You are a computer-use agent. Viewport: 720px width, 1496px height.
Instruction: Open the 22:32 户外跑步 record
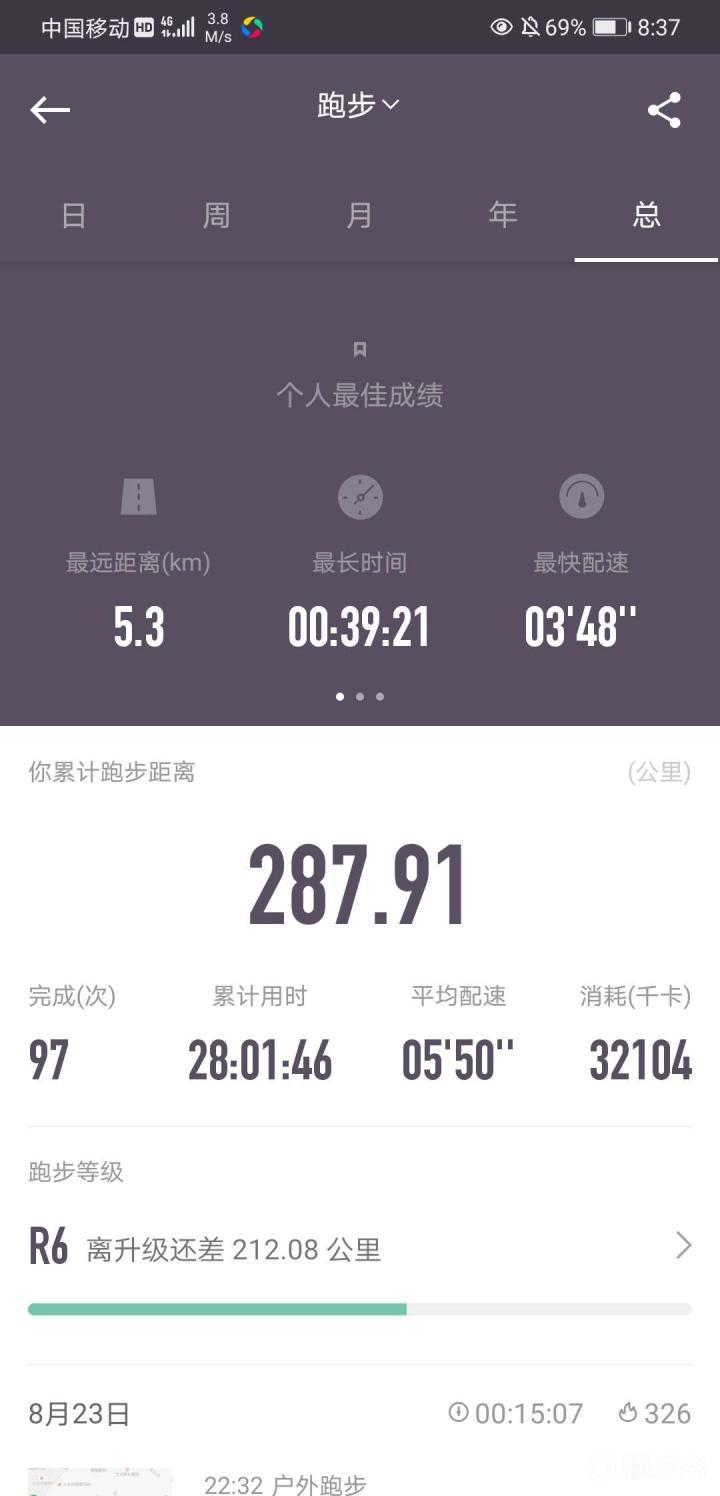285,1482
